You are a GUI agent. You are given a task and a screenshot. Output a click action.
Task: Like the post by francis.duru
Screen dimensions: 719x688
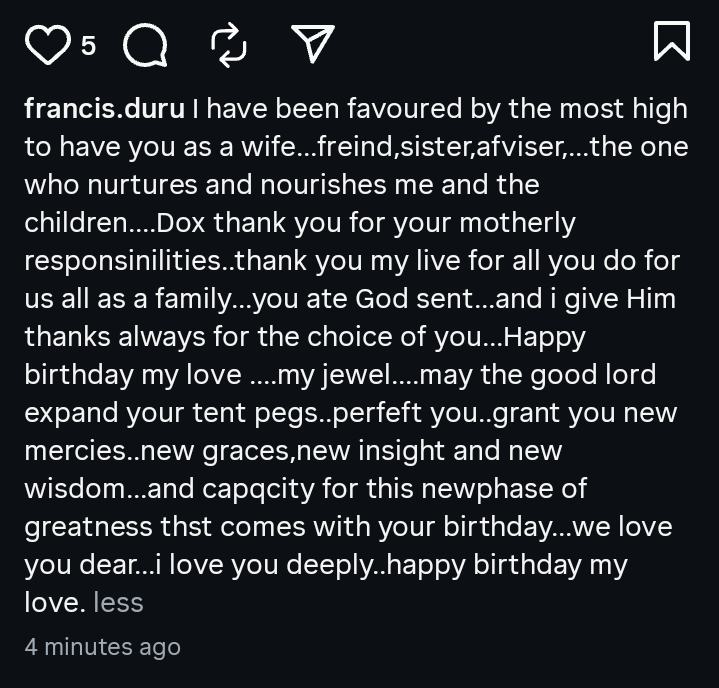pyautogui.click(x=46, y=44)
